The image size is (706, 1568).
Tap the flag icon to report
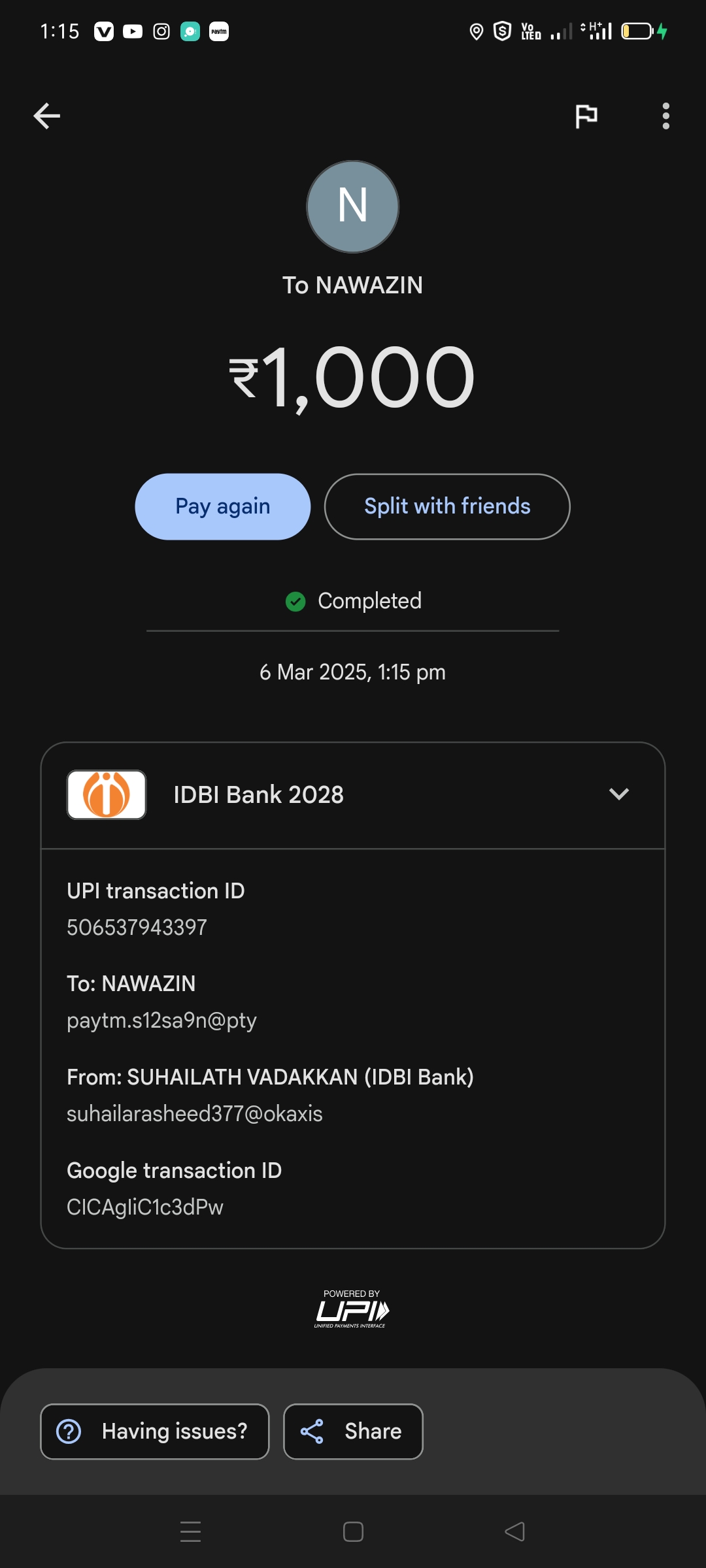click(x=586, y=116)
